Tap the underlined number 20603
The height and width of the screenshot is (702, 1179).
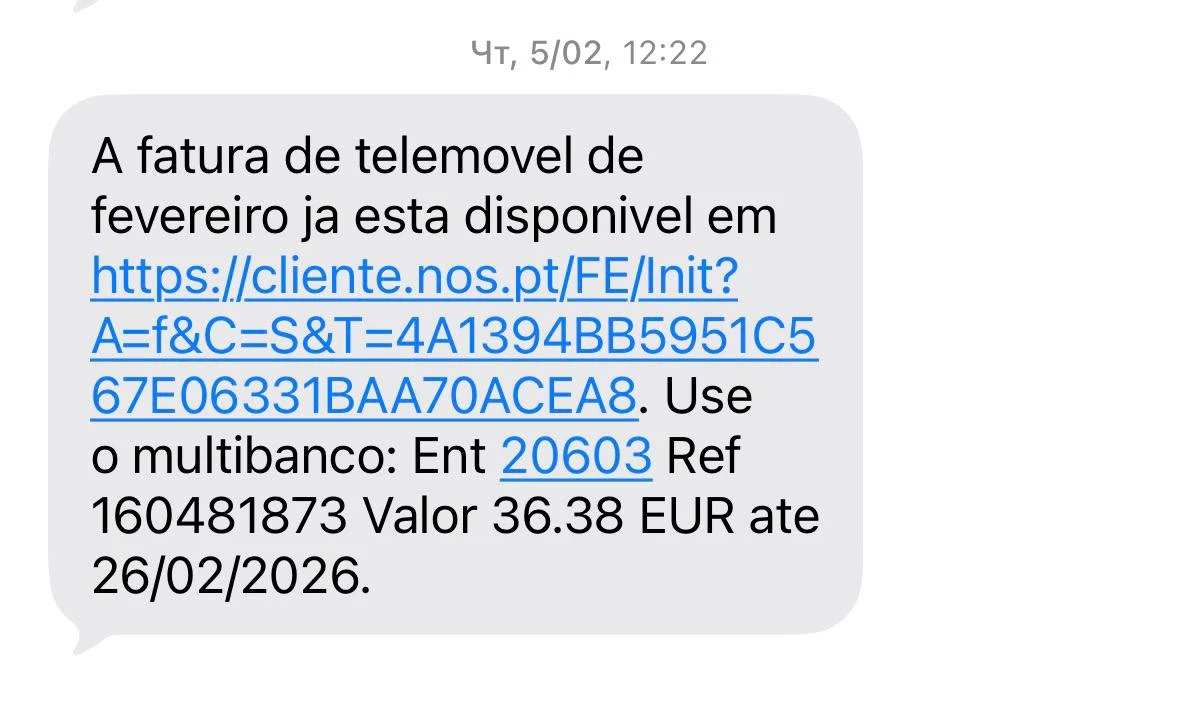coord(576,457)
